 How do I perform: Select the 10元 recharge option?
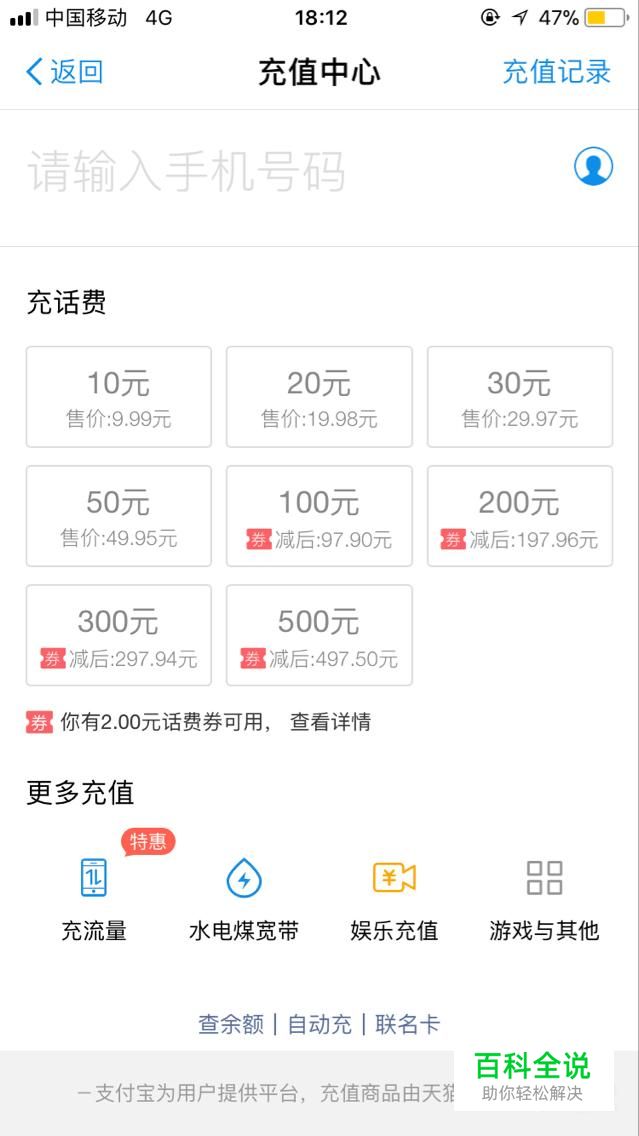119,396
